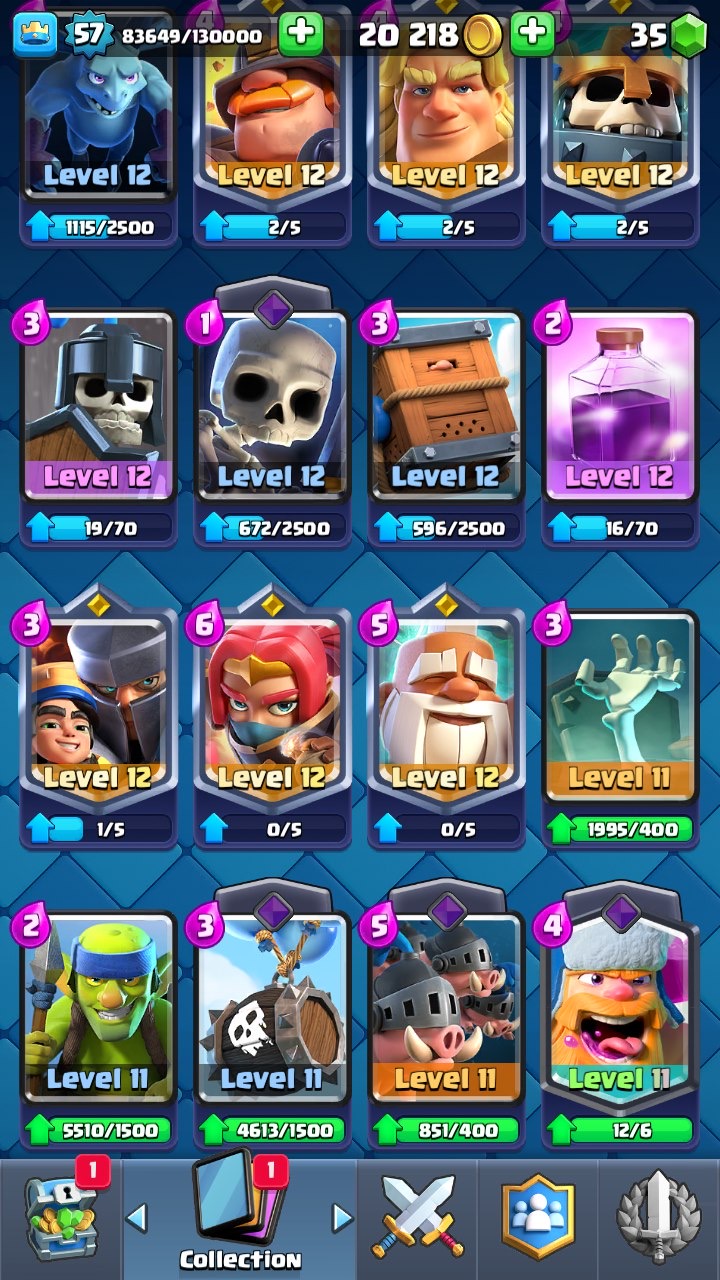
Task: Select the Skeleton Barrel card showing 4613/1500
Action: [272, 1025]
